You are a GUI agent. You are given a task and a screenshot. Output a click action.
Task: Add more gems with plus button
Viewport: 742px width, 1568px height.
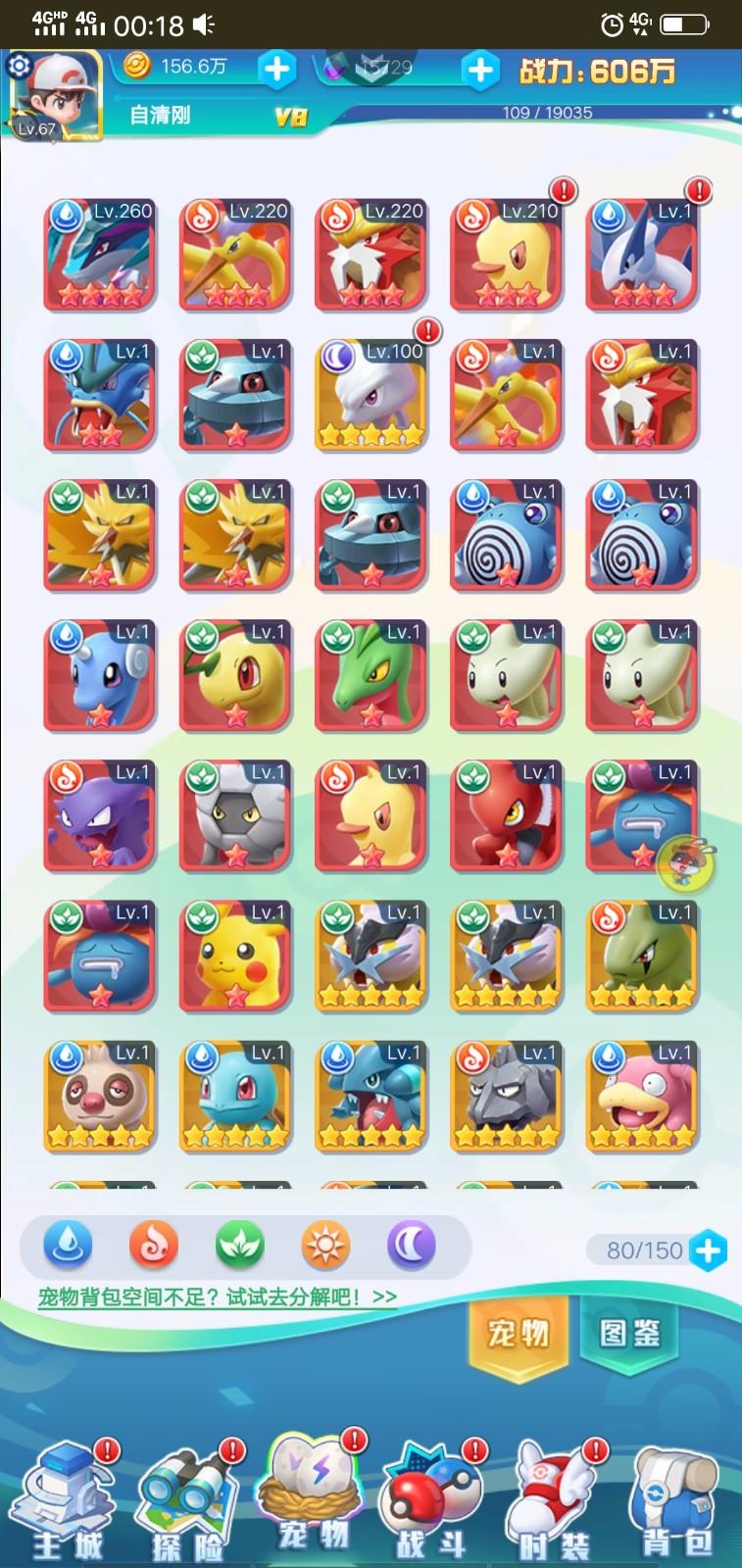(x=480, y=70)
